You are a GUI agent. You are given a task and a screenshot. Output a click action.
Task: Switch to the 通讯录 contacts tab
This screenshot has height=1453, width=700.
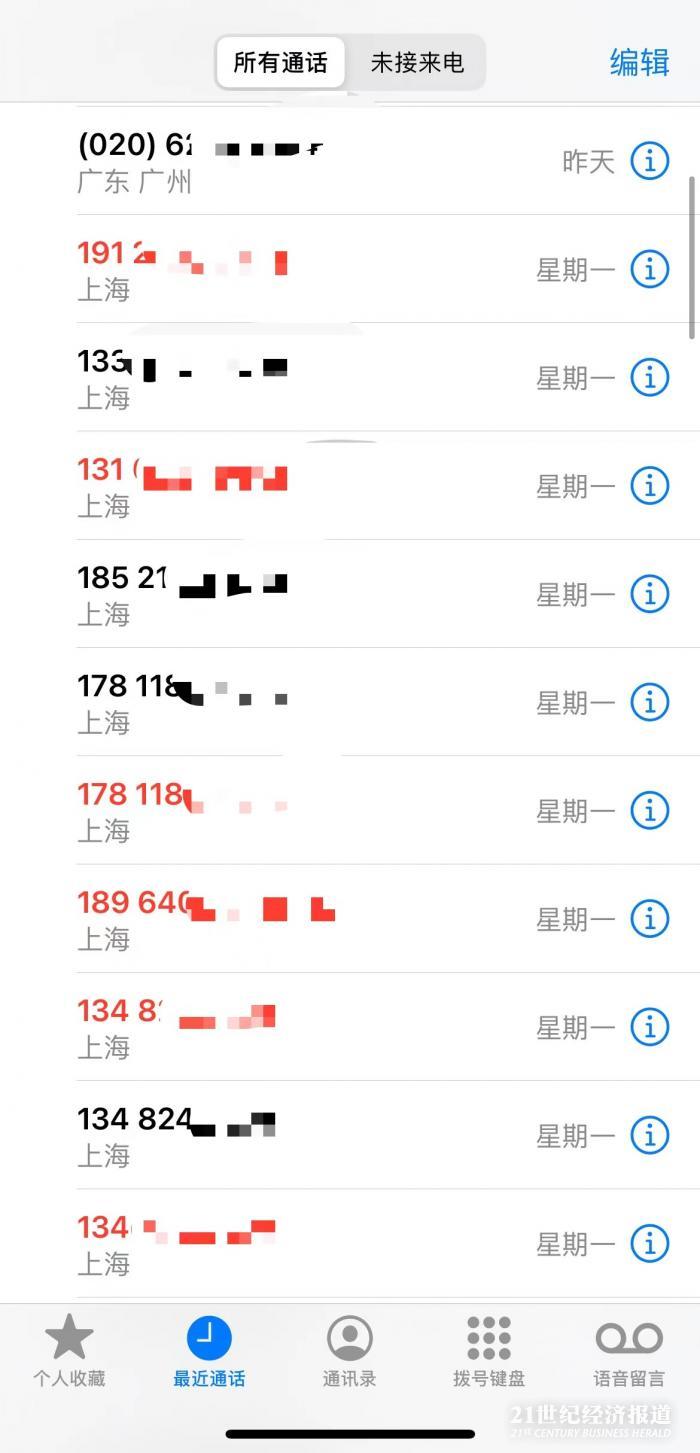349,1352
